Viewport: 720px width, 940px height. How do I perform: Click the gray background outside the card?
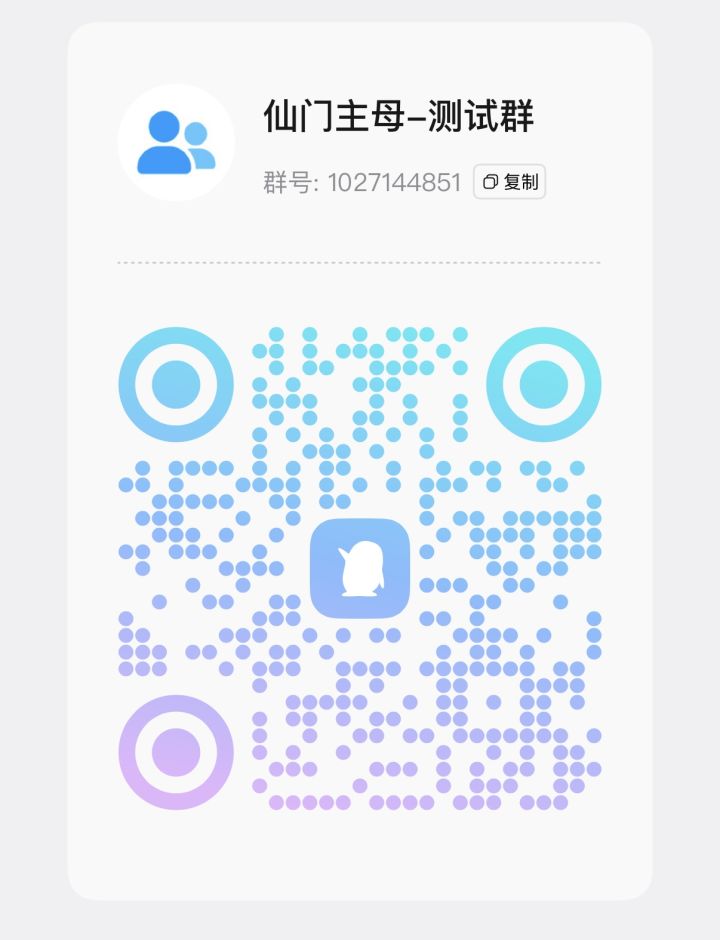click(30, 470)
